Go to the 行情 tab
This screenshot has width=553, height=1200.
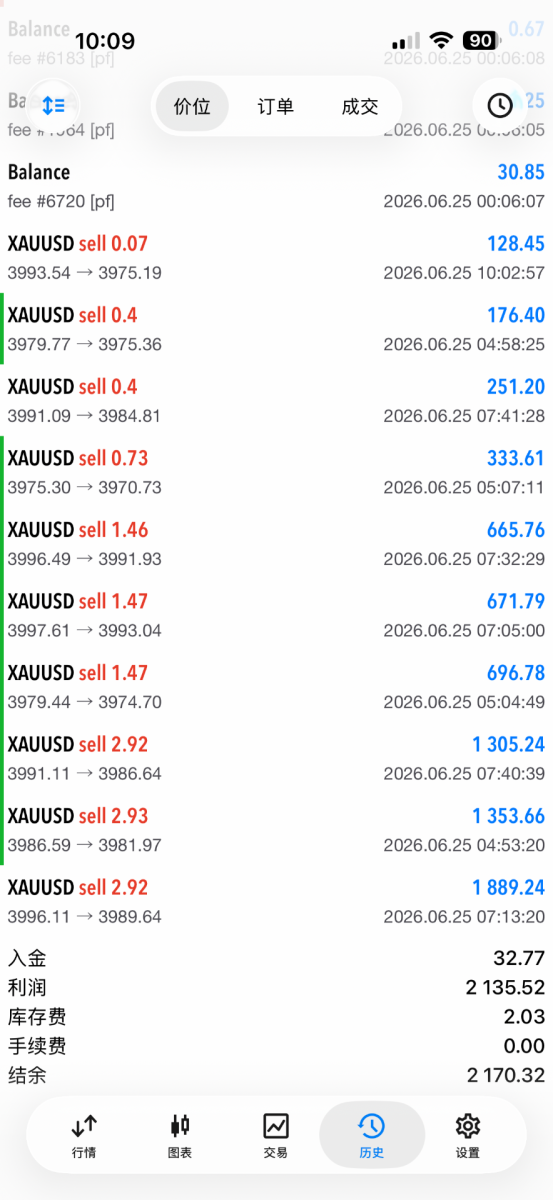point(85,1135)
